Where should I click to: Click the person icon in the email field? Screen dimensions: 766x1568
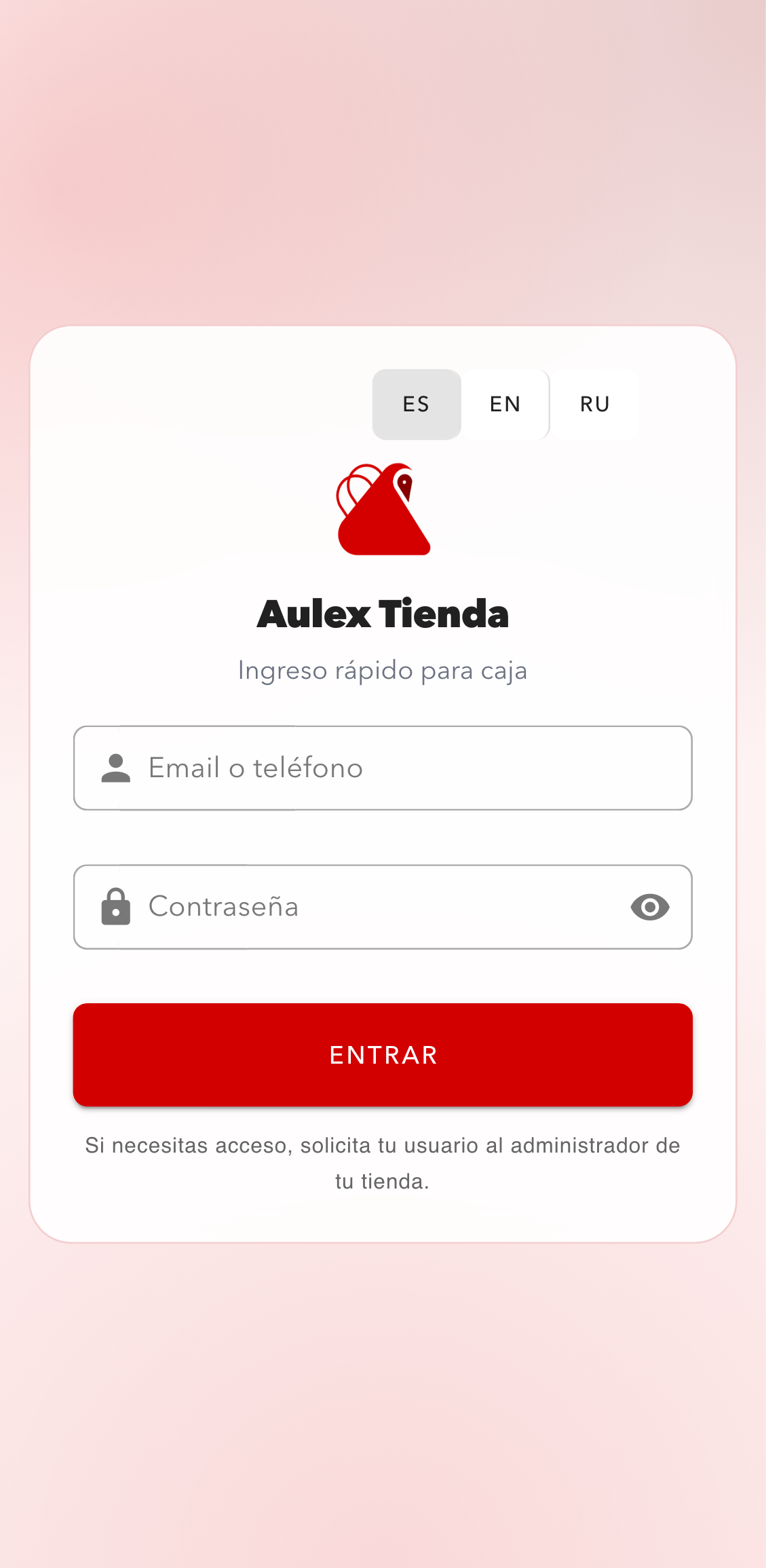115,768
